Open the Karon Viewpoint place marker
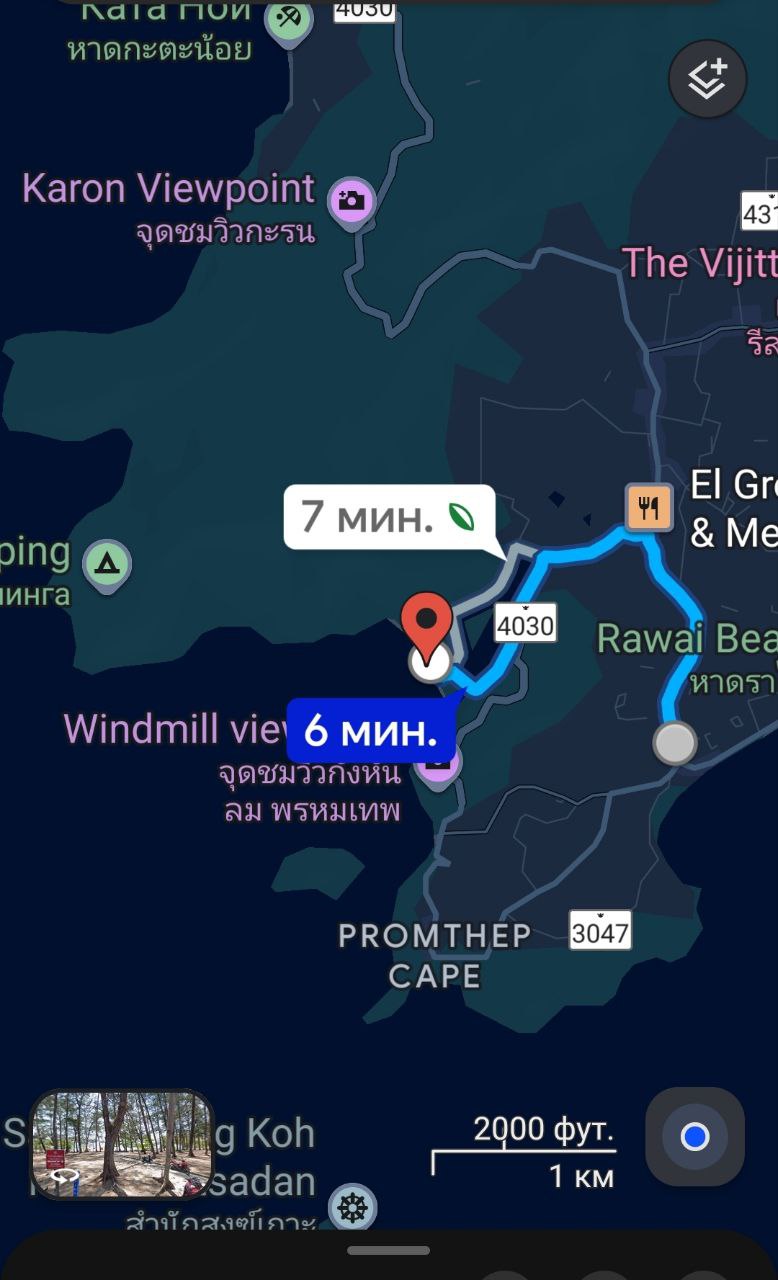 [351, 202]
